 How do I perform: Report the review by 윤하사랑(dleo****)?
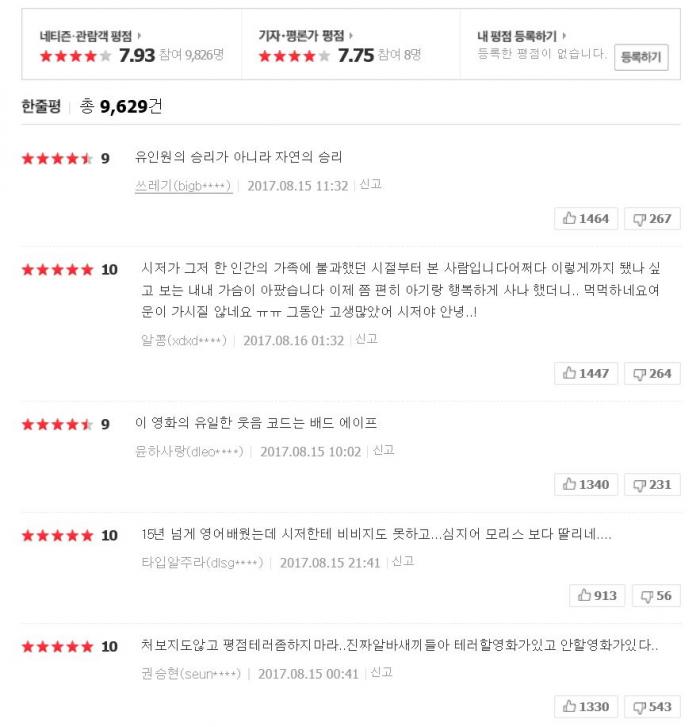(384, 451)
